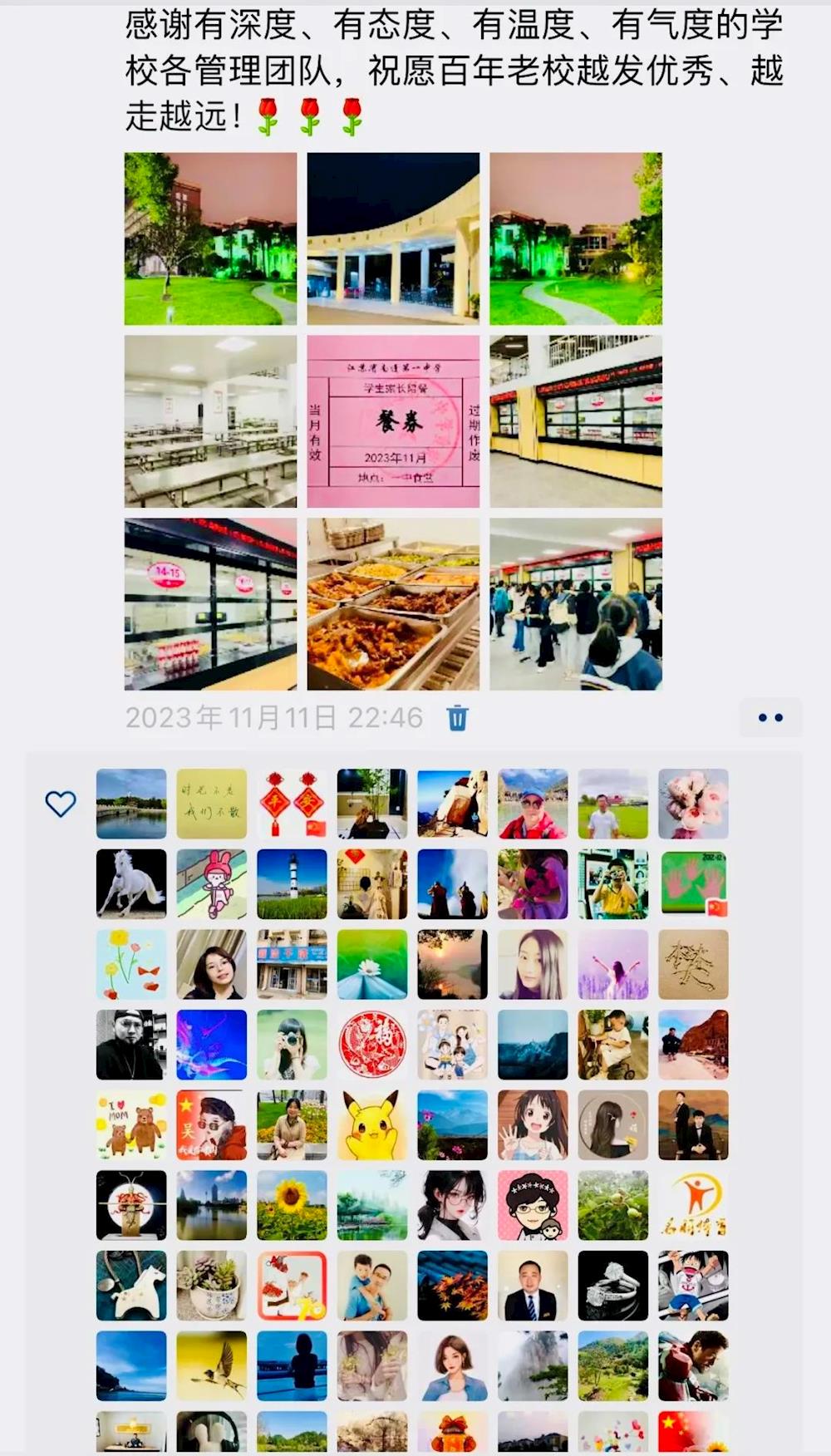Open the man in suit avatar

click(x=533, y=1286)
